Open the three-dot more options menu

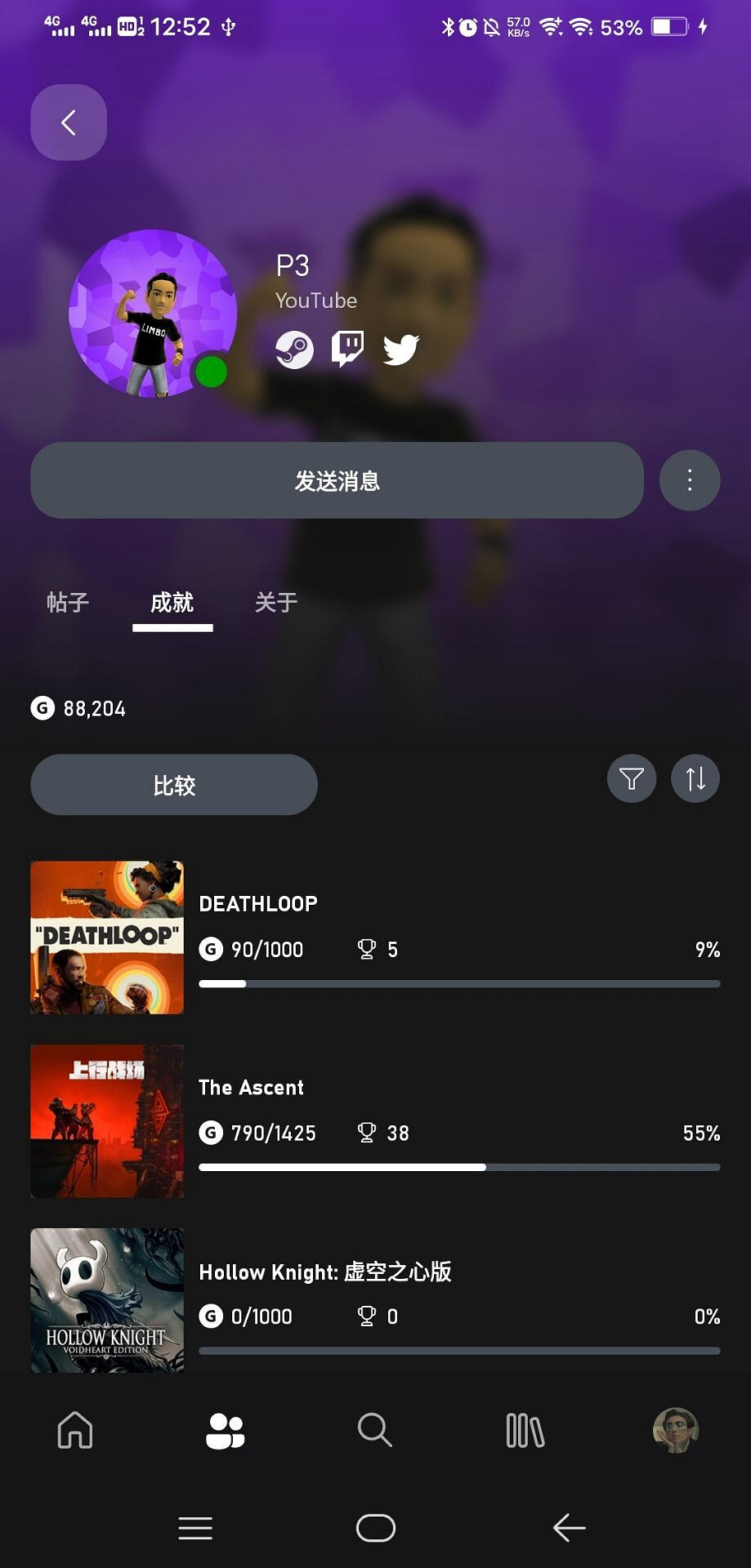690,480
